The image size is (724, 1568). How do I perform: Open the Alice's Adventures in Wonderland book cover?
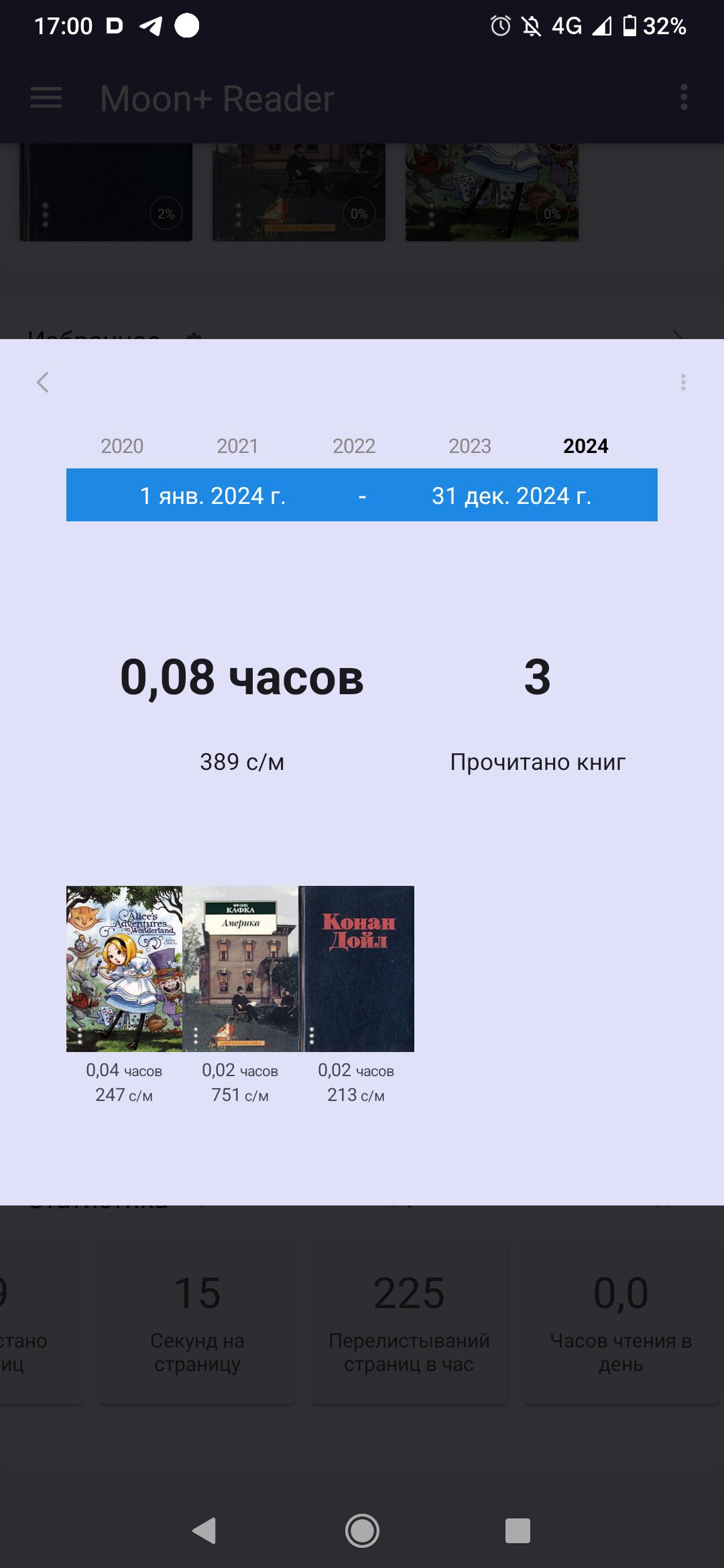pos(124,968)
